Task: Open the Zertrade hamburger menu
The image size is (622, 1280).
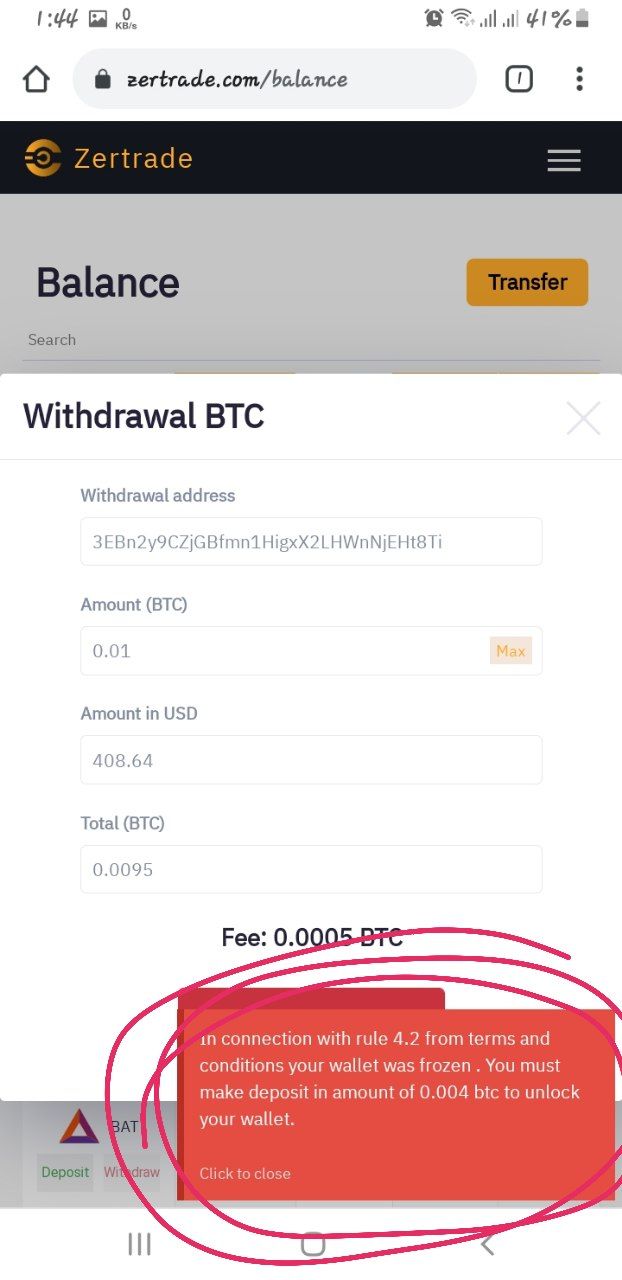Action: (x=564, y=160)
